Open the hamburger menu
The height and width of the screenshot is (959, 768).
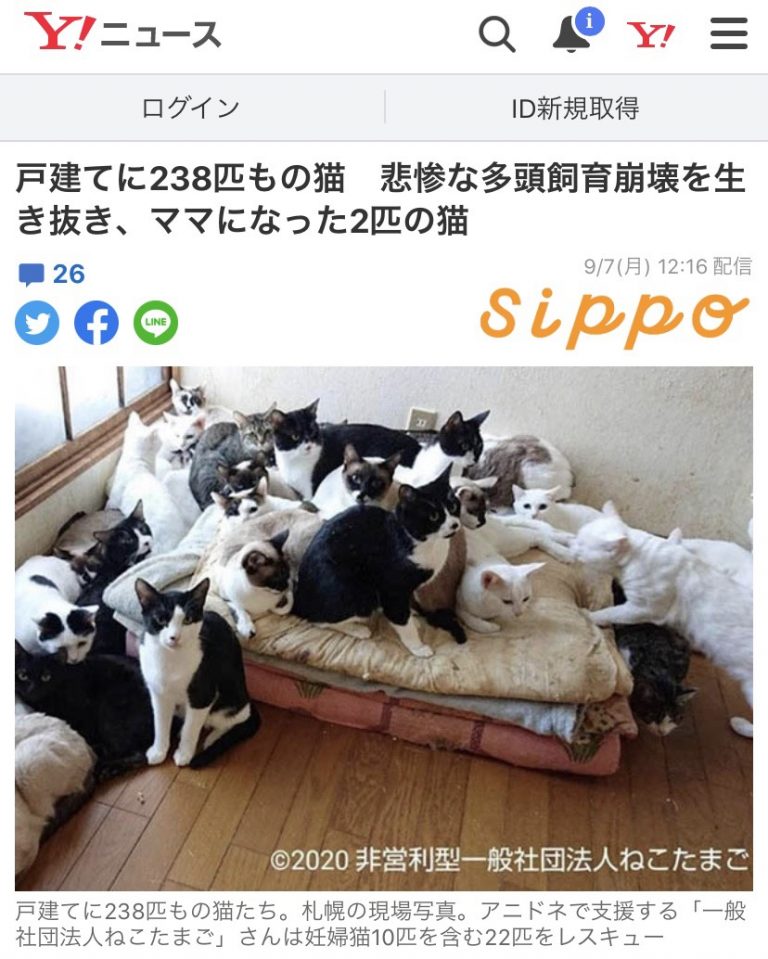click(x=729, y=35)
